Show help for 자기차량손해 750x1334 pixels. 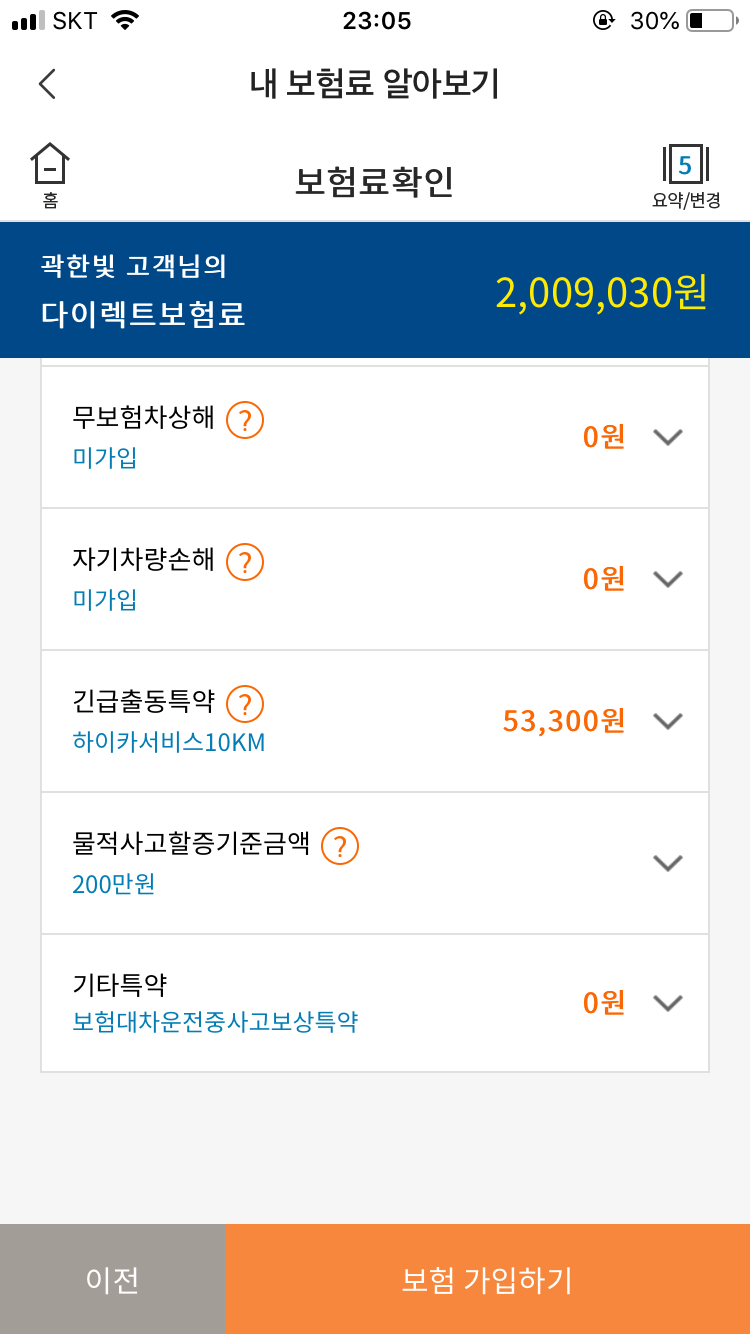[x=245, y=562]
